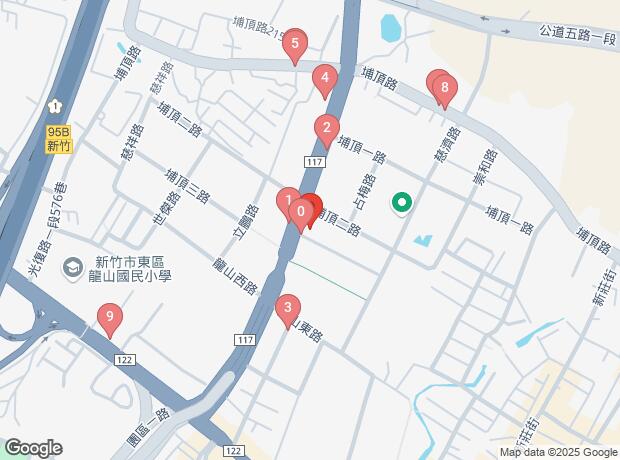This screenshot has width=620, height=460.
Task: Select map marker number 3
Action: point(288,308)
